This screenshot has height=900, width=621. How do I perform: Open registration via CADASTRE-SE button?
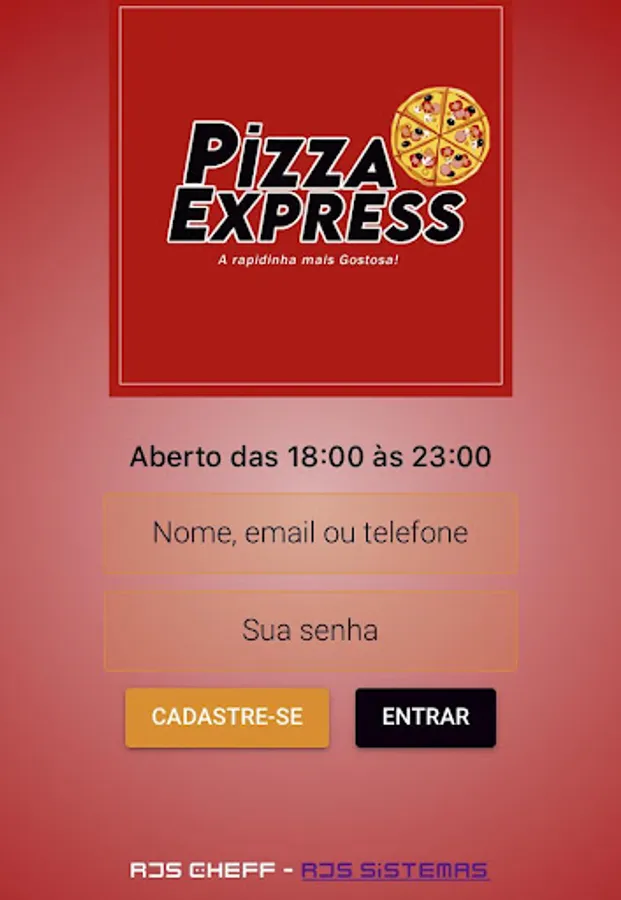227,717
